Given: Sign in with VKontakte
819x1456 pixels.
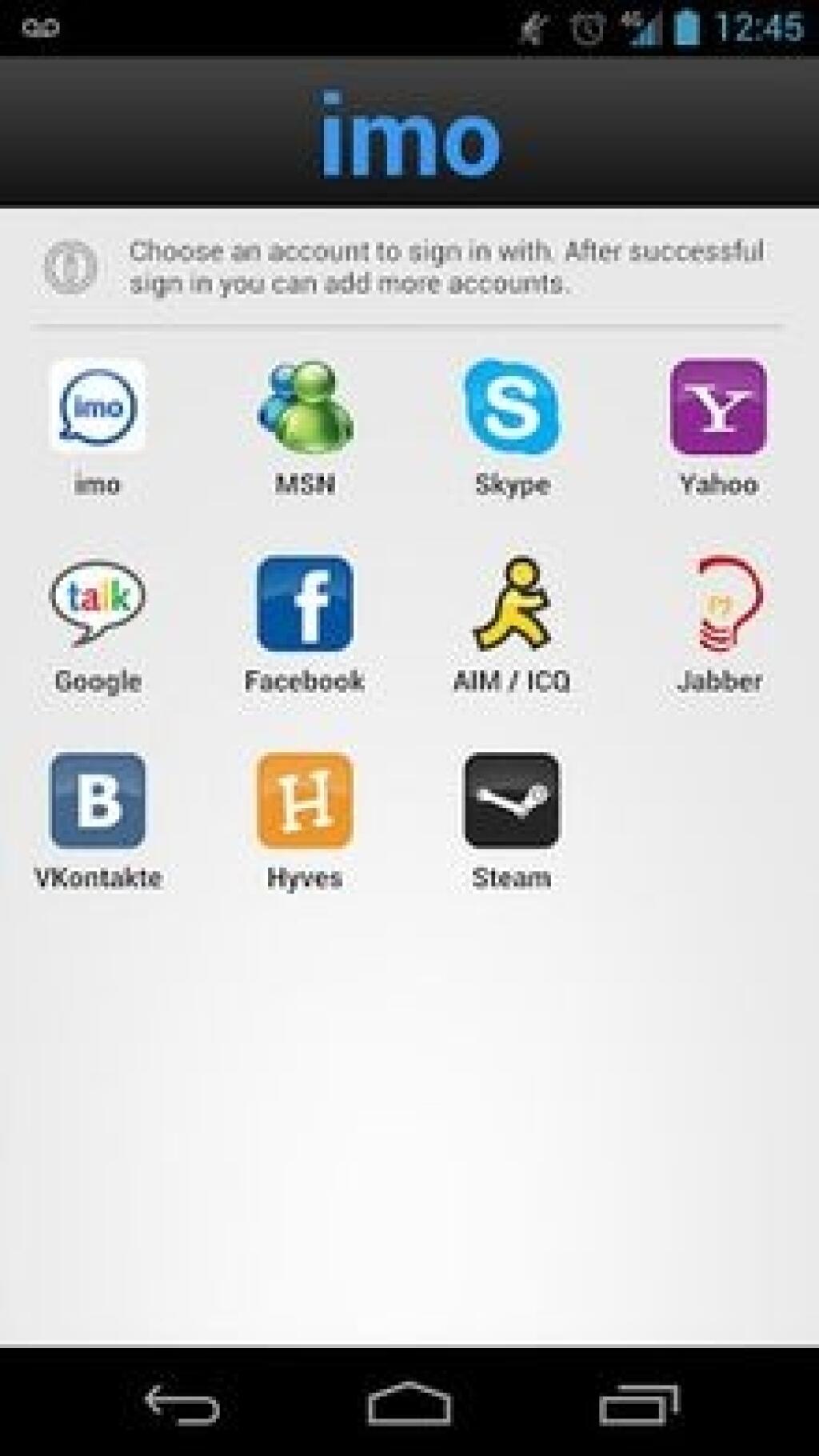Looking at the screenshot, I should 98,802.
